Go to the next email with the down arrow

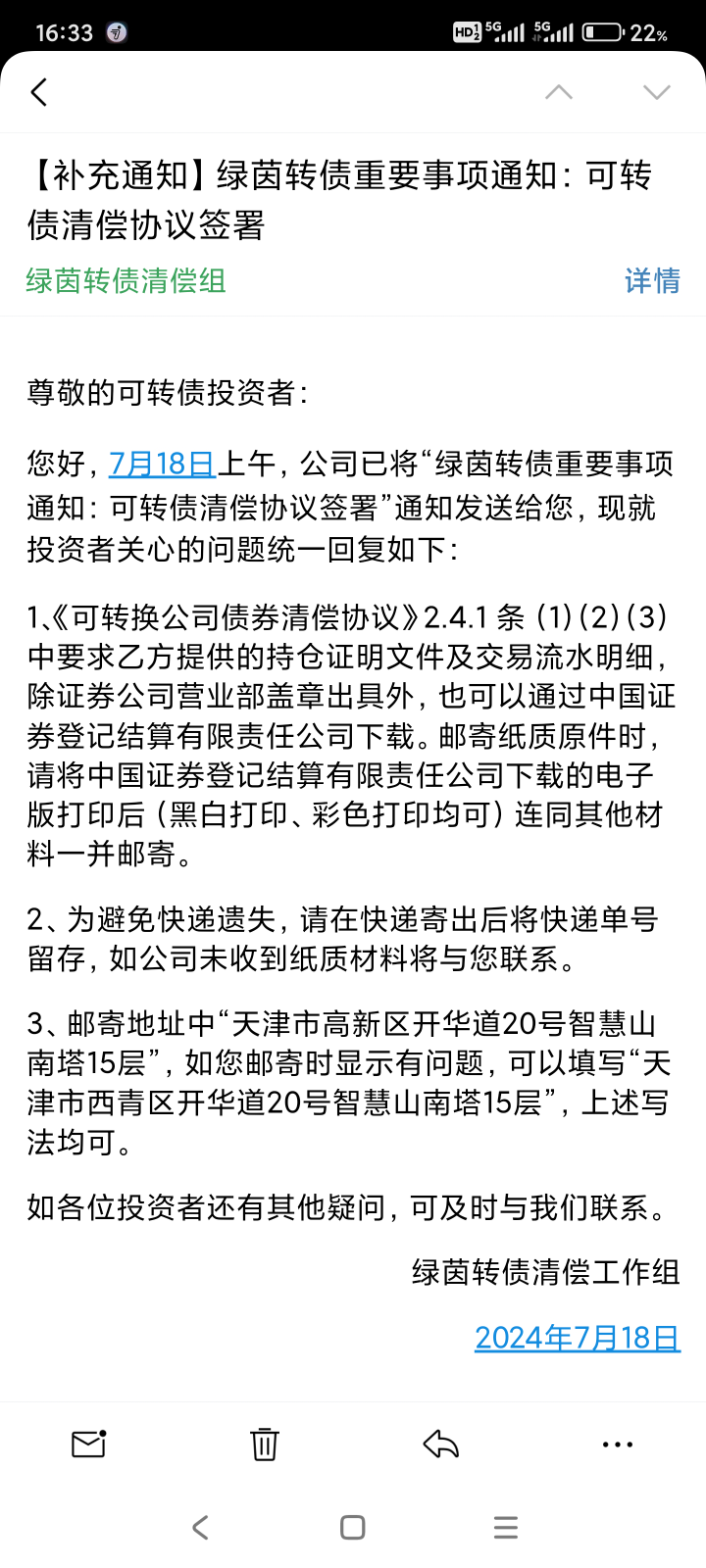(656, 92)
